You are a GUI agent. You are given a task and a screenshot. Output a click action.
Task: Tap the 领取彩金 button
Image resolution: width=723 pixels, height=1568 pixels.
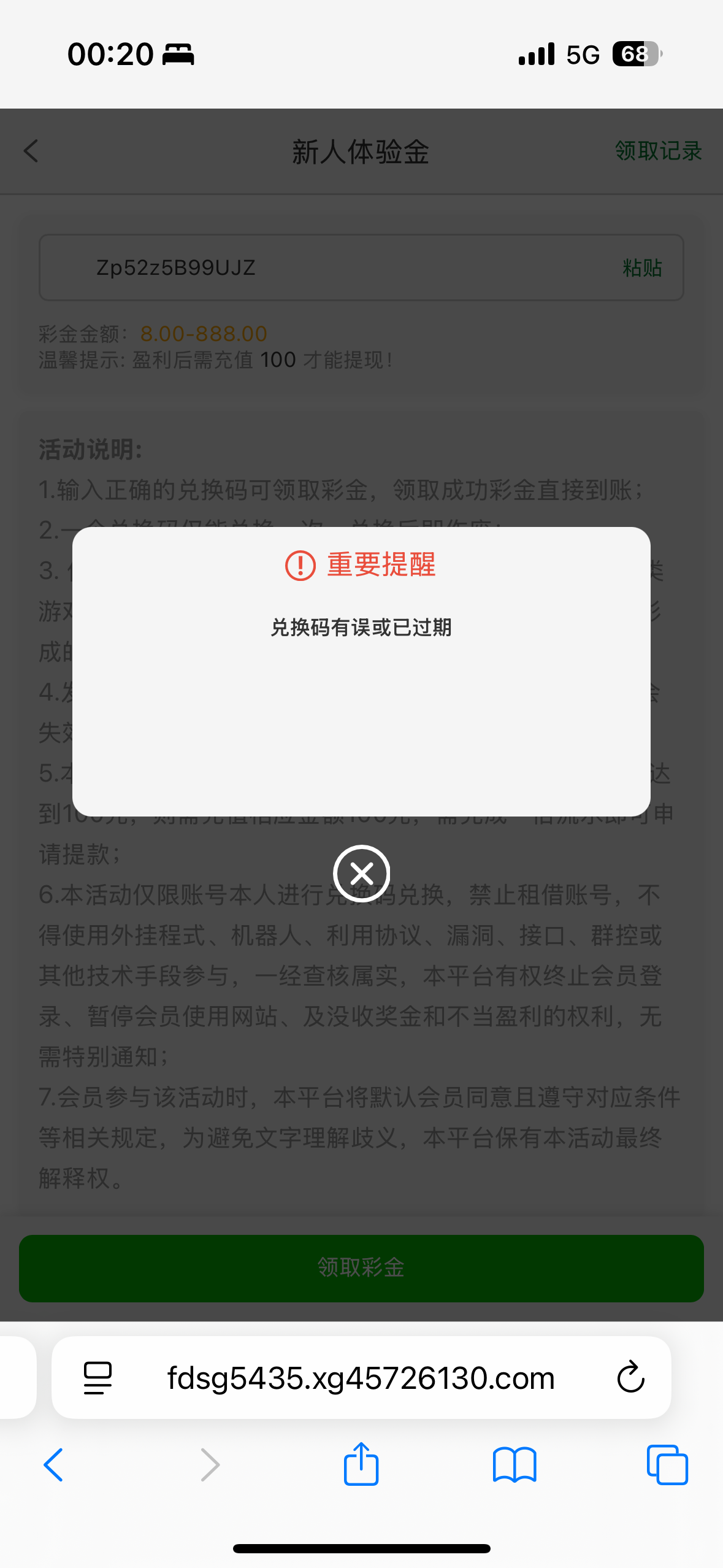[361, 1268]
